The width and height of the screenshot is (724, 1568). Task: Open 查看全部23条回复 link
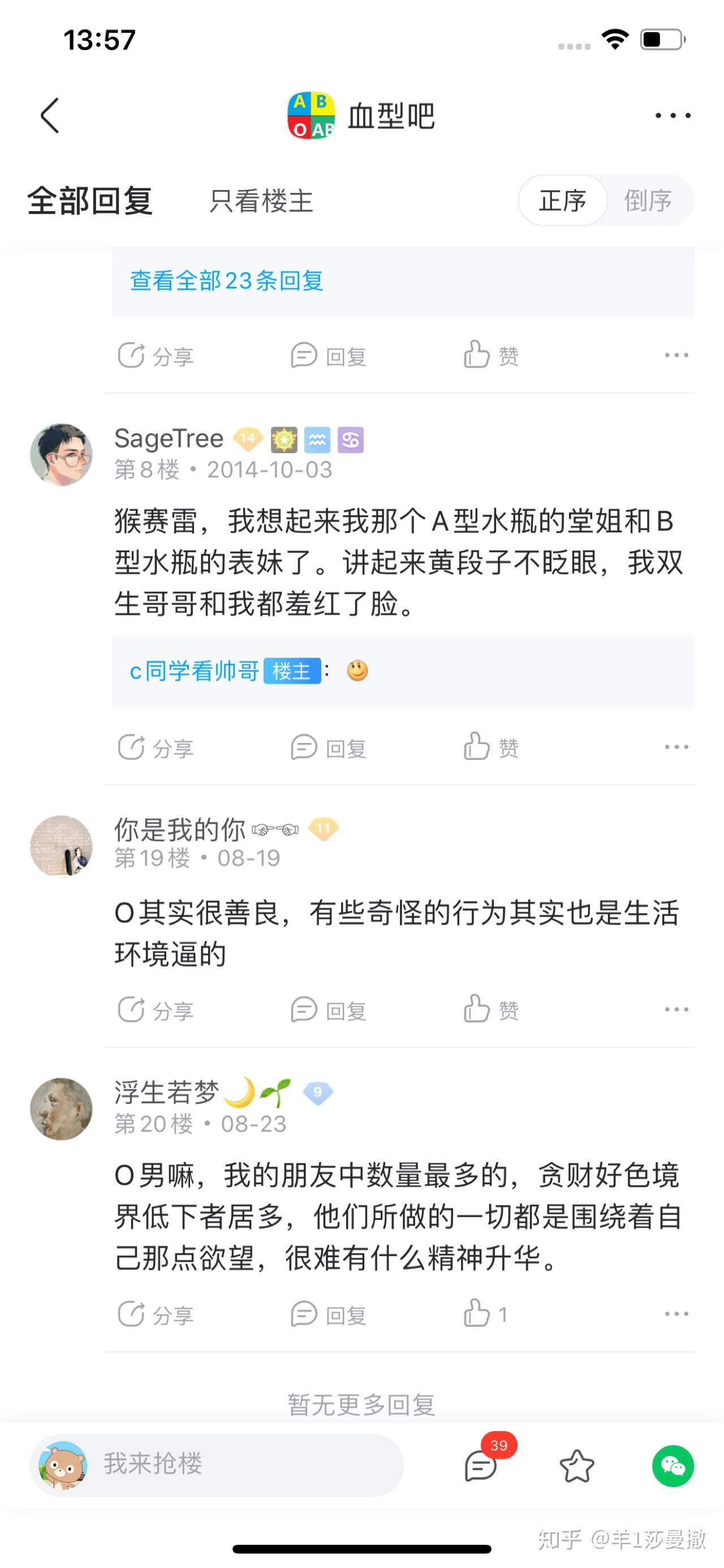[x=226, y=281]
